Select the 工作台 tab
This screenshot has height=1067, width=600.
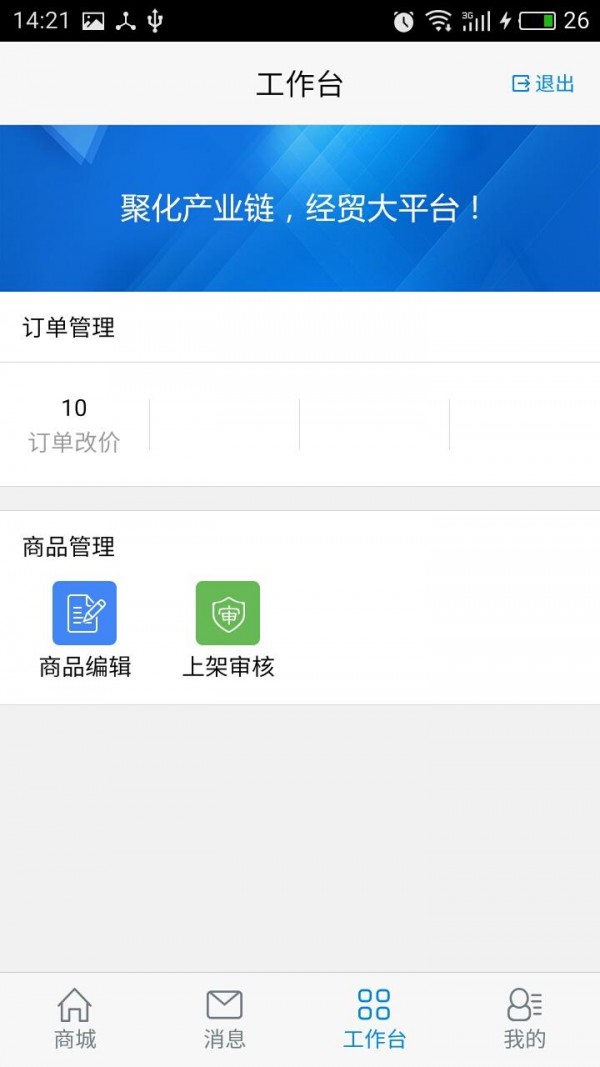[x=374, y=1019]
